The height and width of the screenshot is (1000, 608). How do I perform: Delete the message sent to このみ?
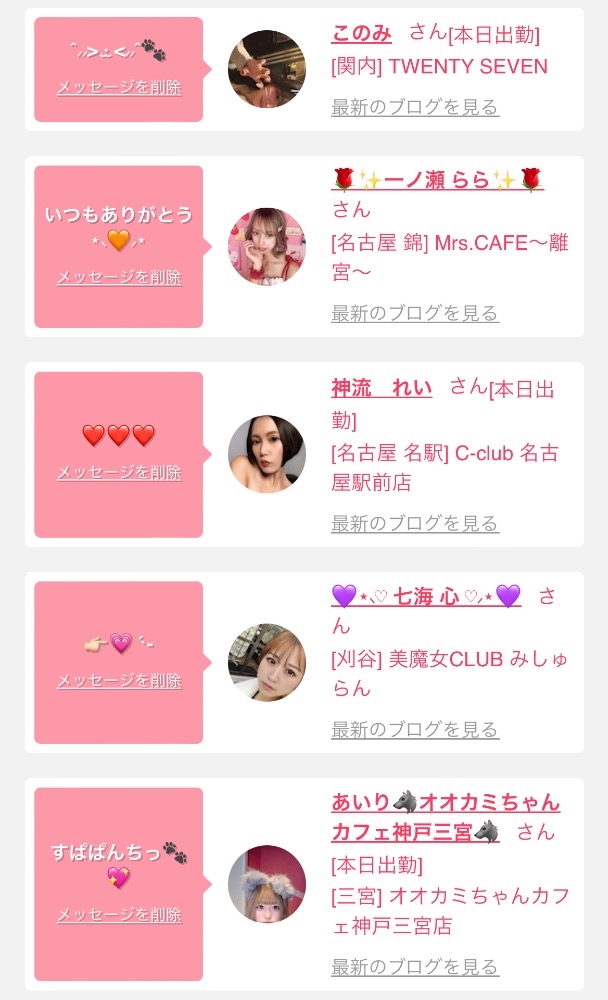pos(119,87)
